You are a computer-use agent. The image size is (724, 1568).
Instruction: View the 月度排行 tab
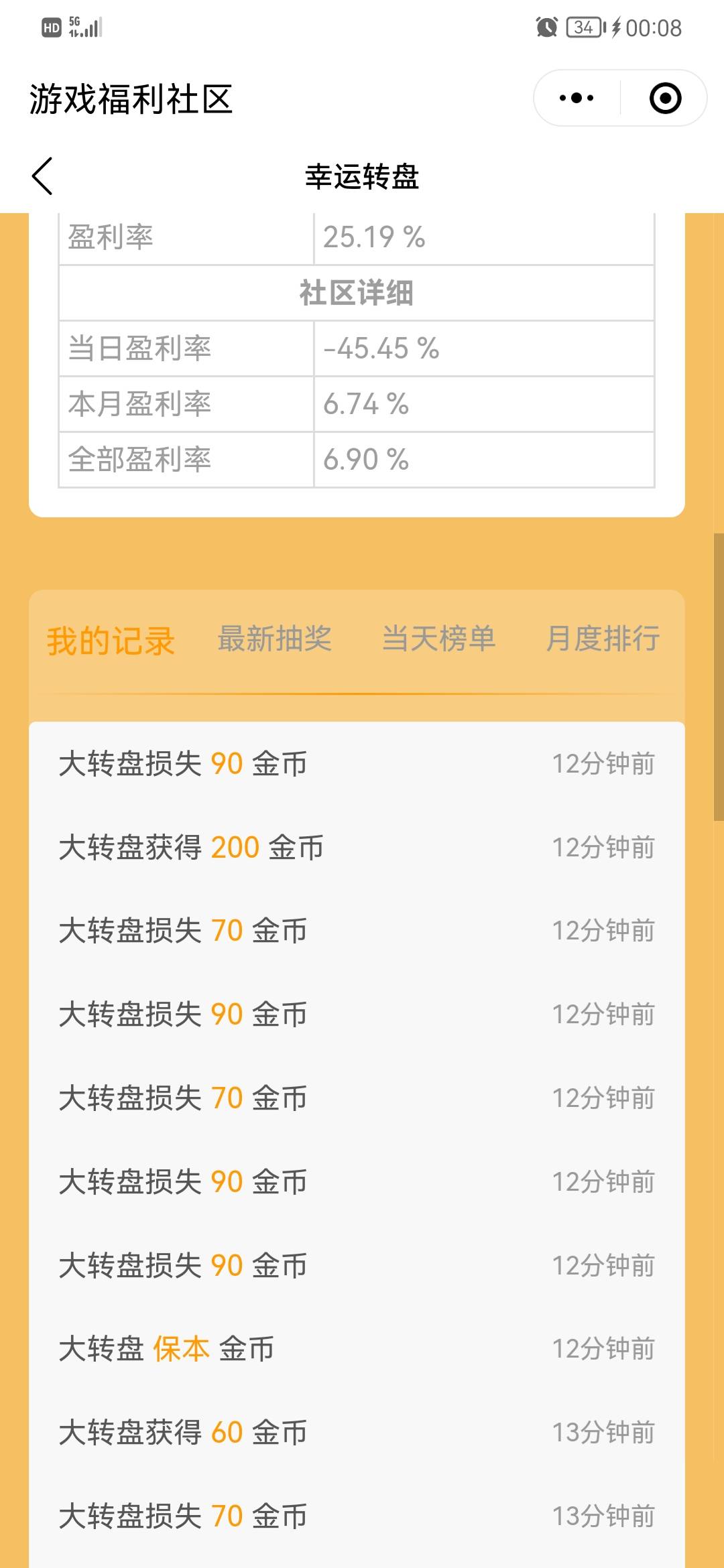pyautogui.click(x=603, y=639)
